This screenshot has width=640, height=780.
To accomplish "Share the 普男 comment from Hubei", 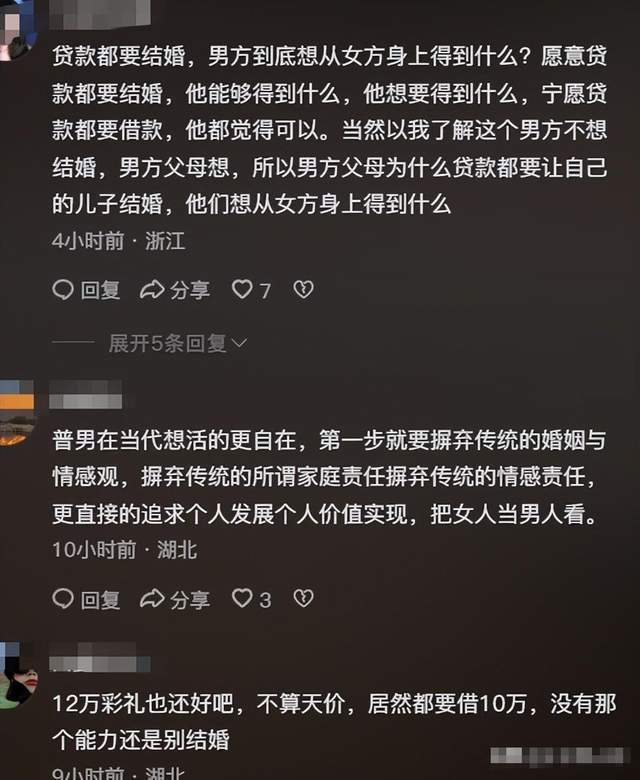I will (176, 599).
